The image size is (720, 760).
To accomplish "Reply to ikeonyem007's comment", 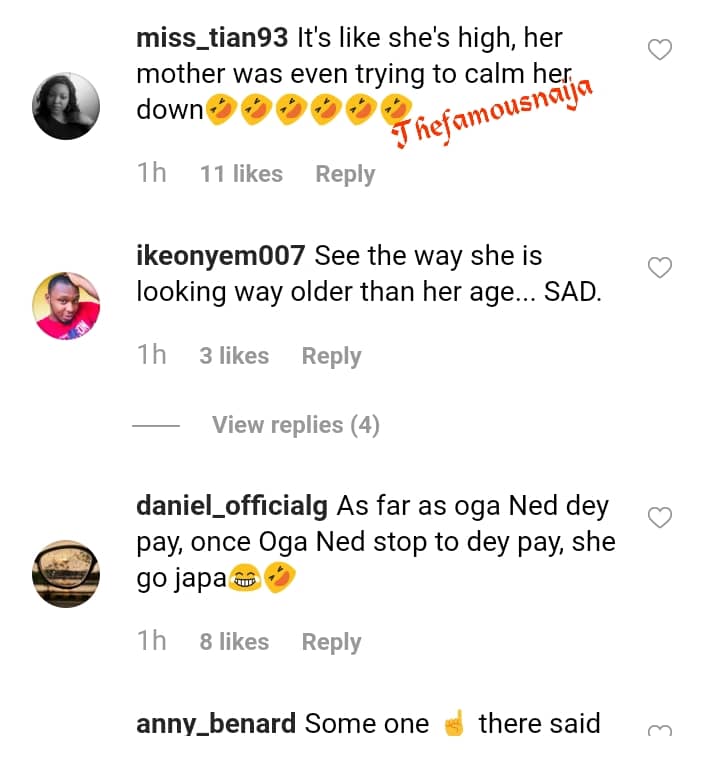I will [331, 356].
